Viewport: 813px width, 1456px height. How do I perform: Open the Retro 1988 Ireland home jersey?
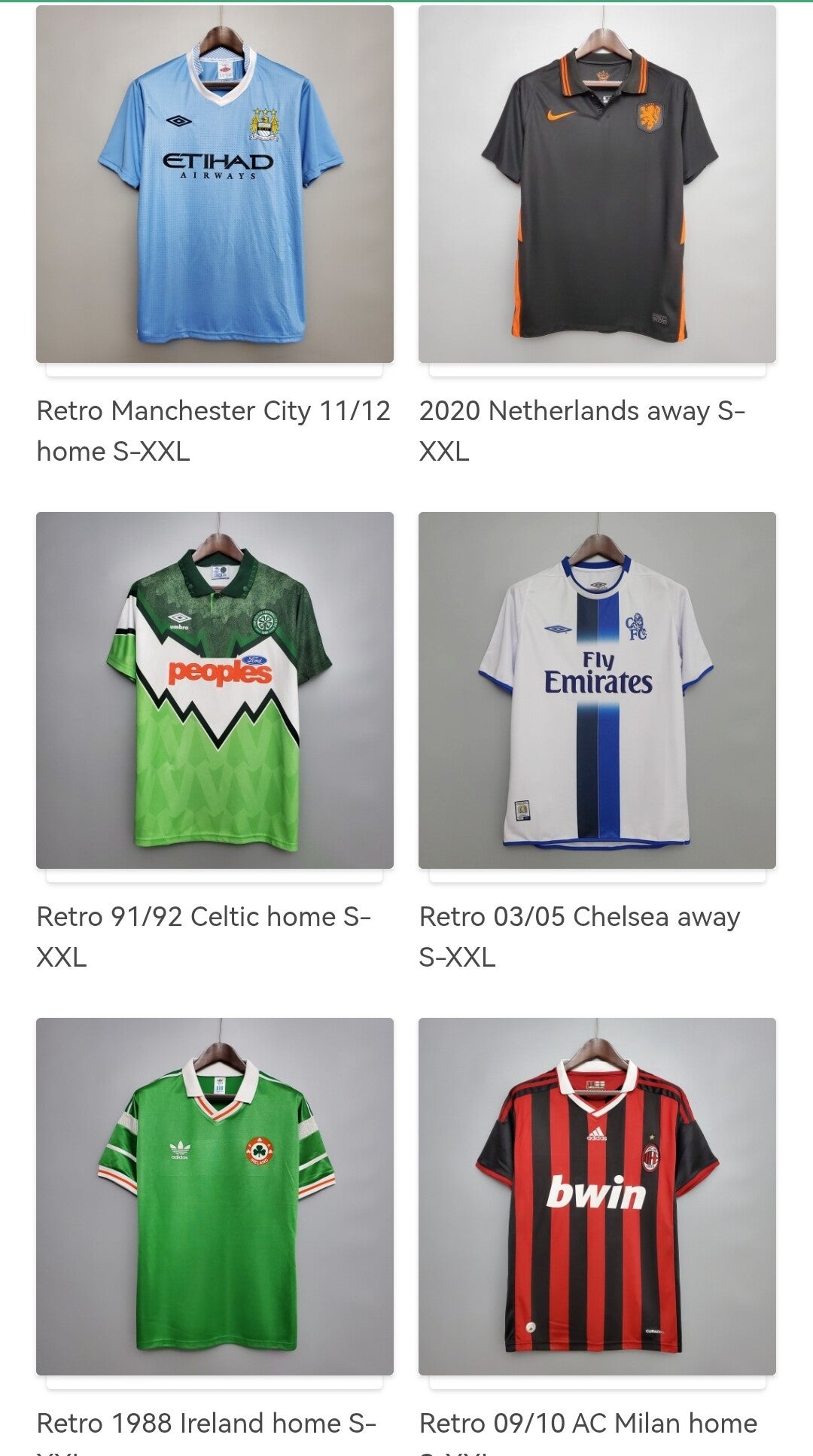tap(215, 1196)
